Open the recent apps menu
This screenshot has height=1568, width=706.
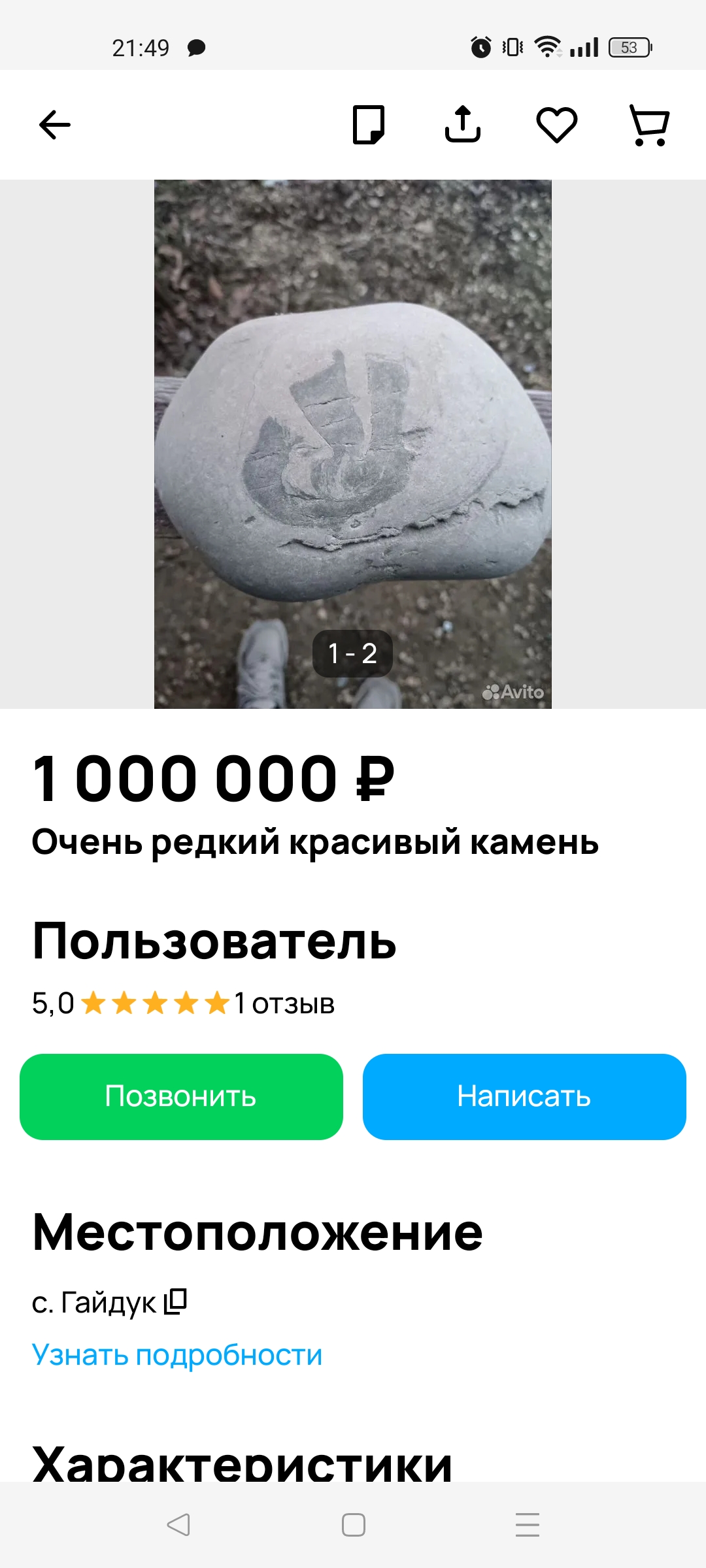coord(527,1525)
